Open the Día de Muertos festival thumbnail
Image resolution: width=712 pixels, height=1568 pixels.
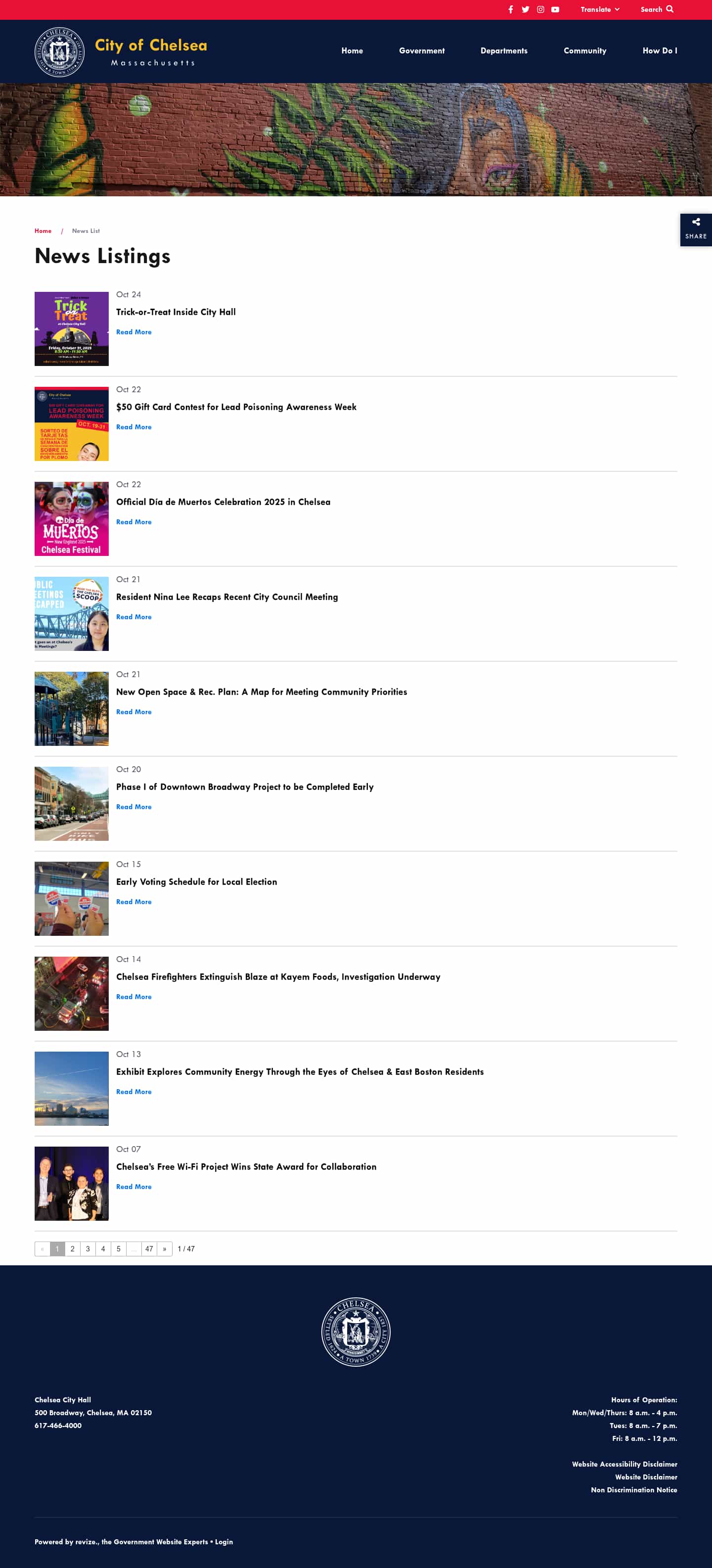[x=72, y=519]
